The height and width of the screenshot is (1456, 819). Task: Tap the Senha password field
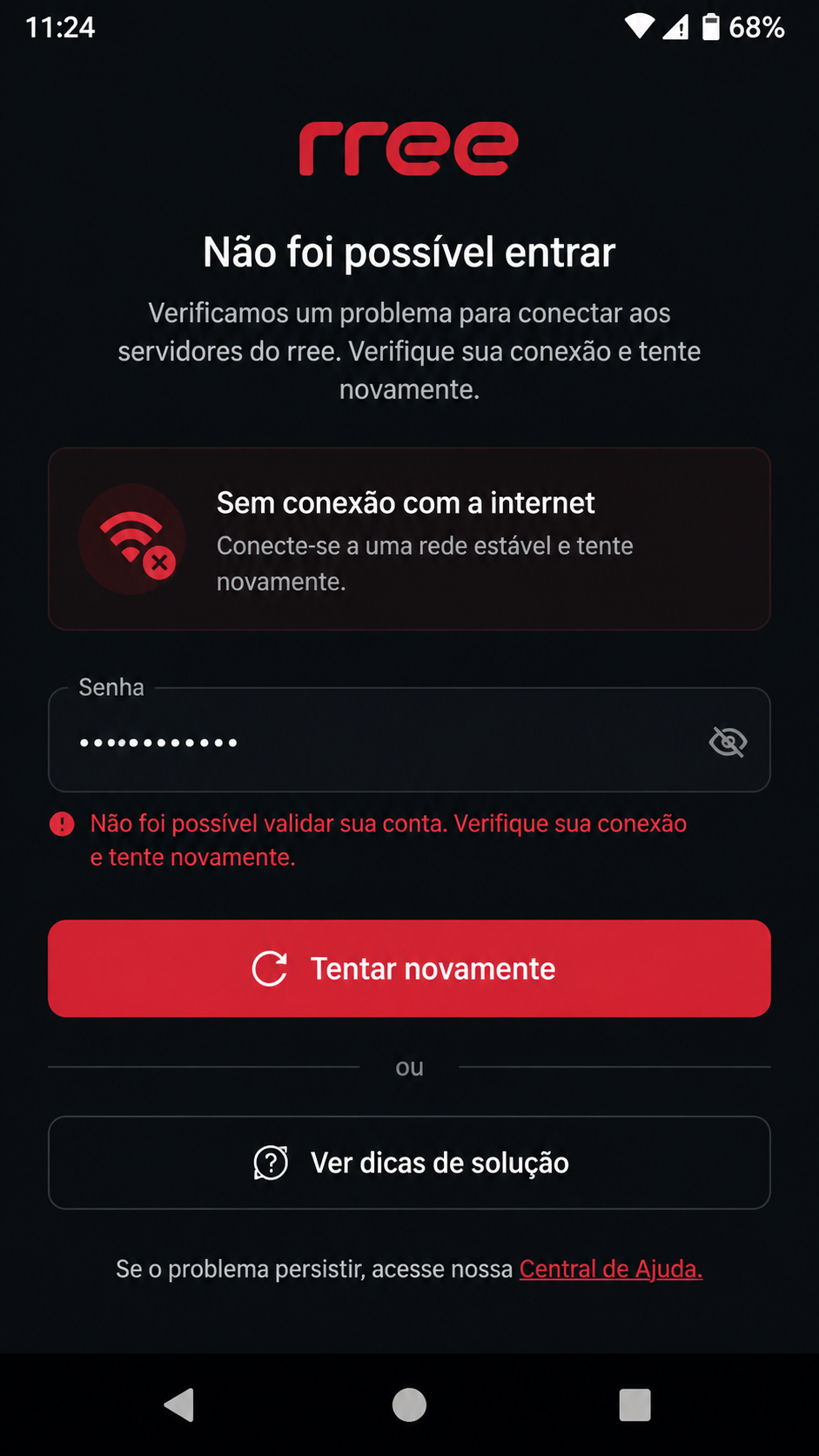tap(409, 740)
